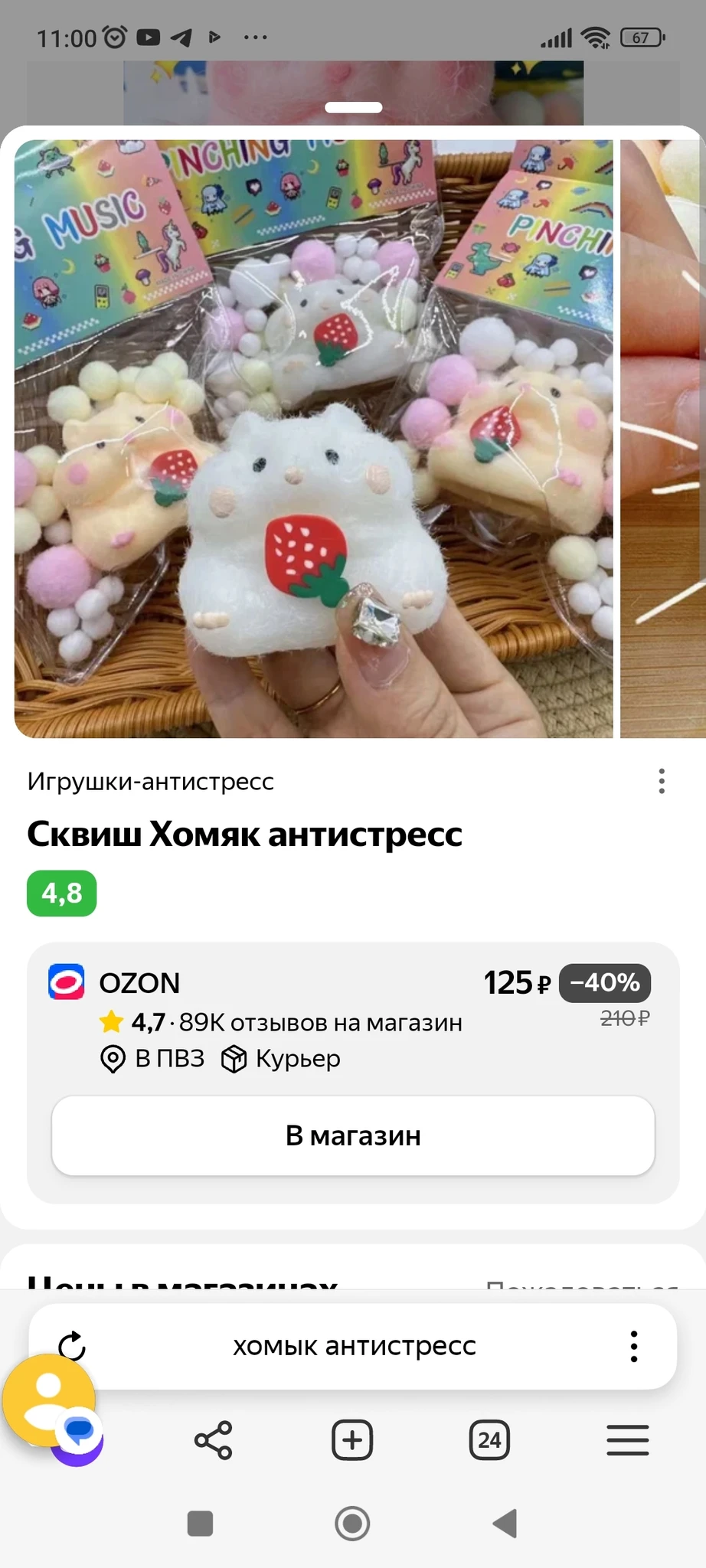Open the address bar overflow menu
The image size is (706, 1568).
click(x=633, y=1346)
